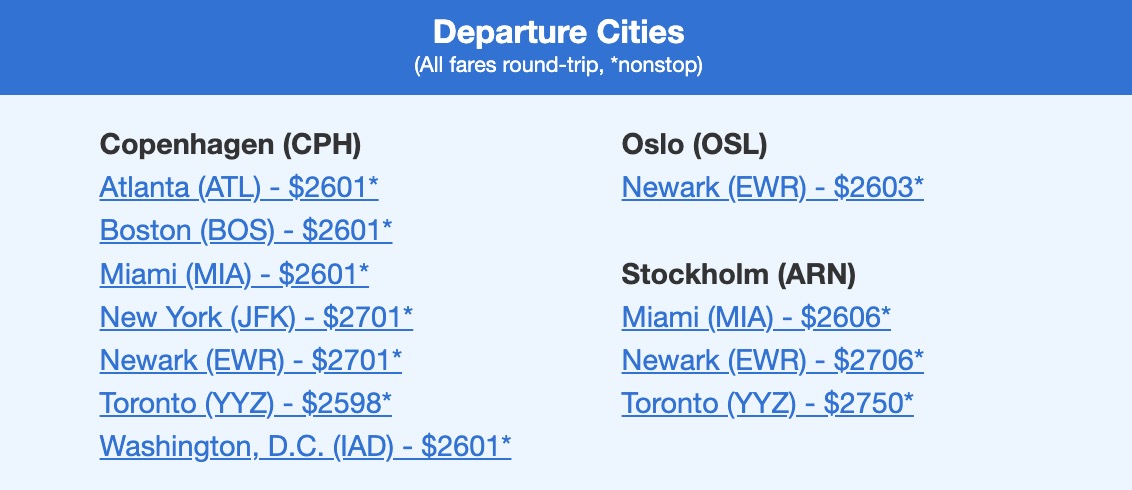Open Copenhagen to Miami (MIA) $2601 link

235,274
